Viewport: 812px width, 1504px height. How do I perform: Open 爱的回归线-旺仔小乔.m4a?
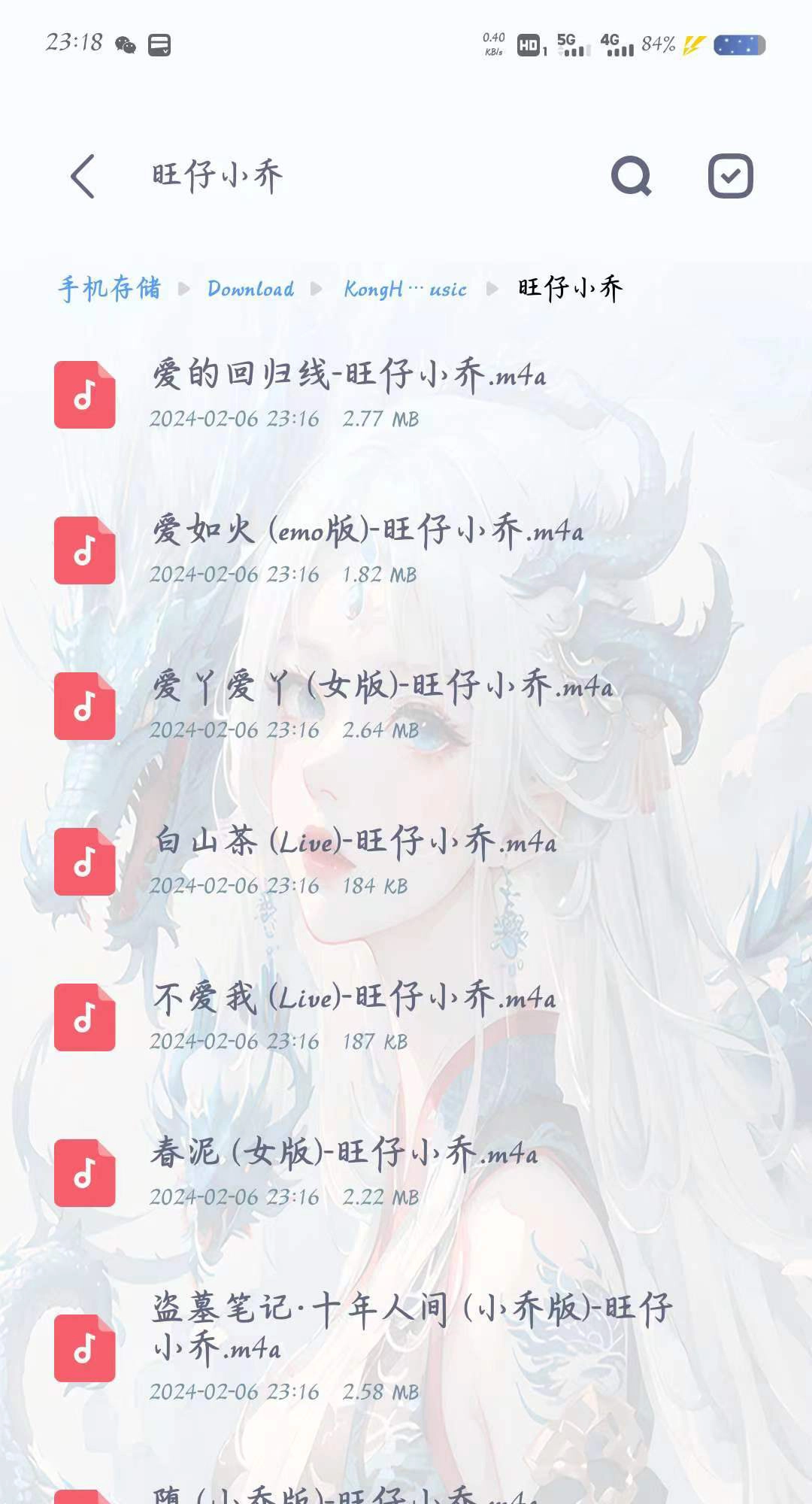(348, 393)
